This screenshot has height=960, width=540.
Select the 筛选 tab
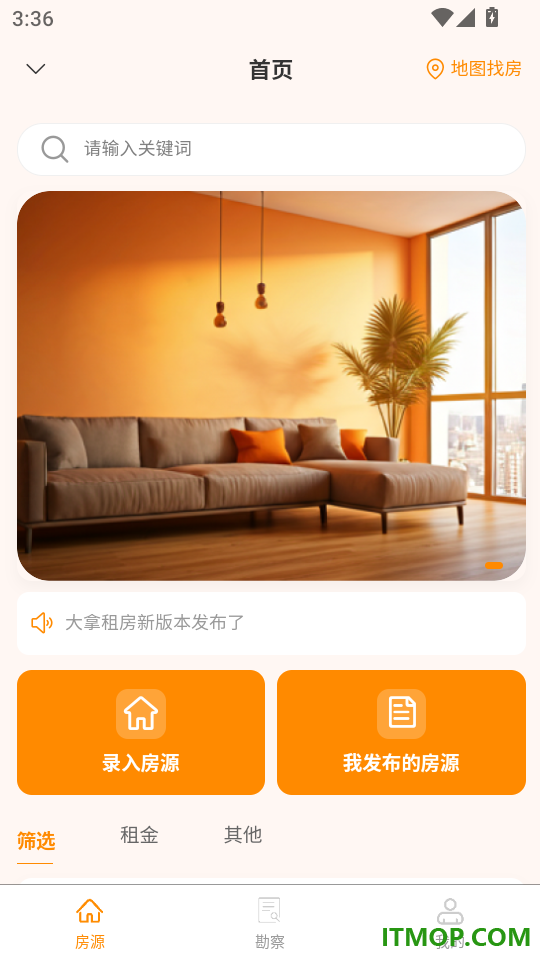click(x=36, y=841)
